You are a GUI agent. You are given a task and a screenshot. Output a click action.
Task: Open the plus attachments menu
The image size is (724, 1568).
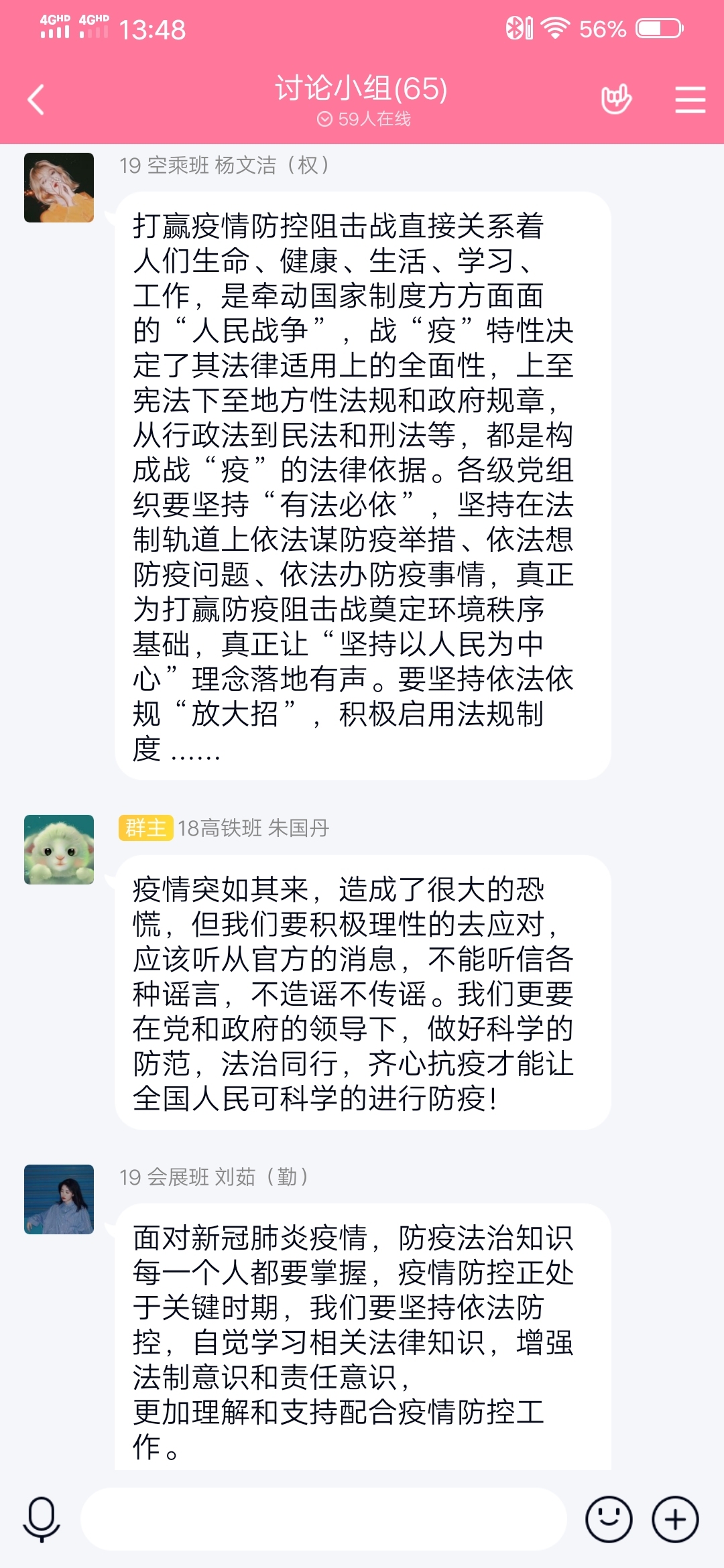[x=675, y=1519]
